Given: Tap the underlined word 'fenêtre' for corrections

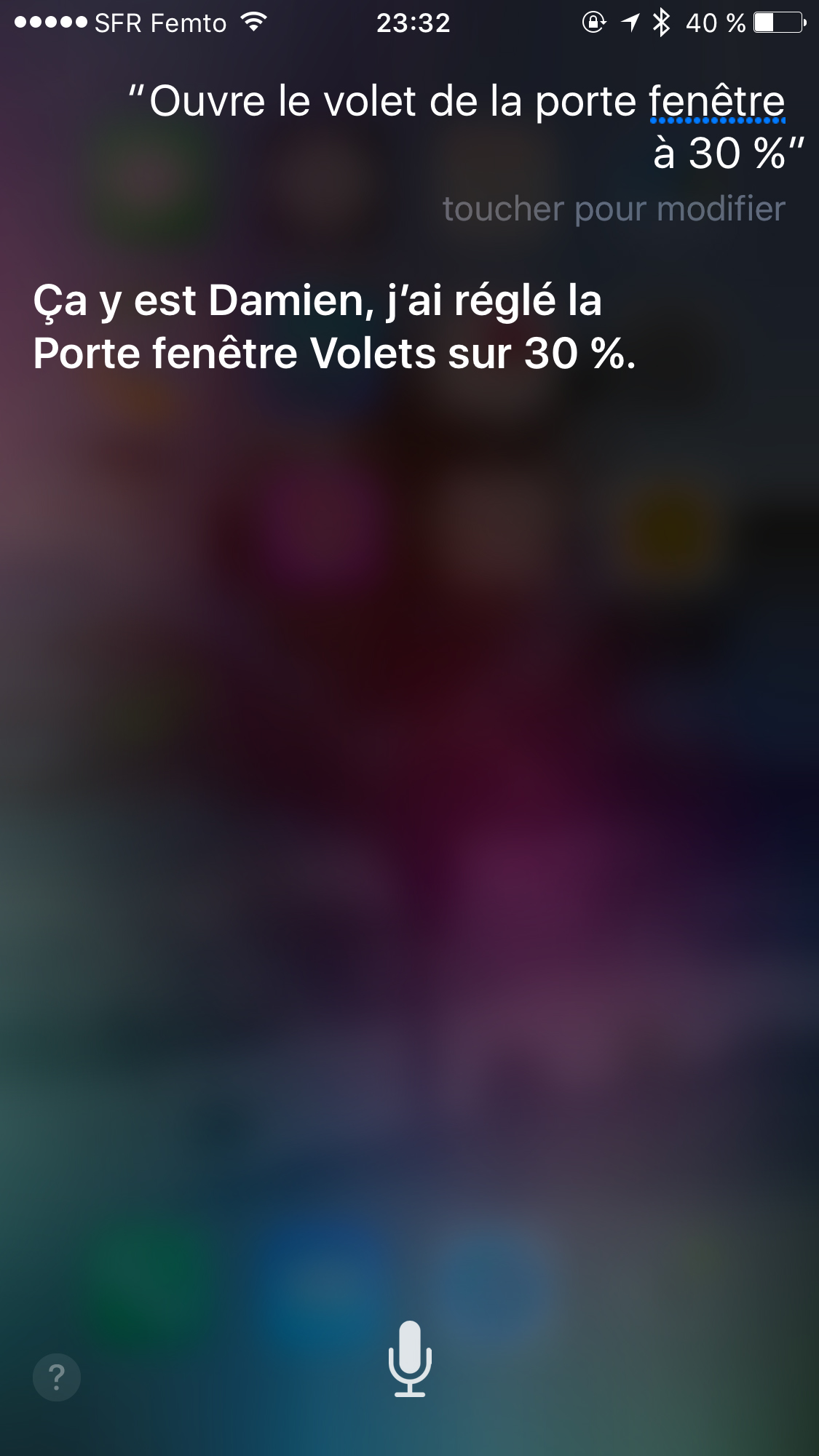Looking at the screenshot, I should tap(716, 102).
